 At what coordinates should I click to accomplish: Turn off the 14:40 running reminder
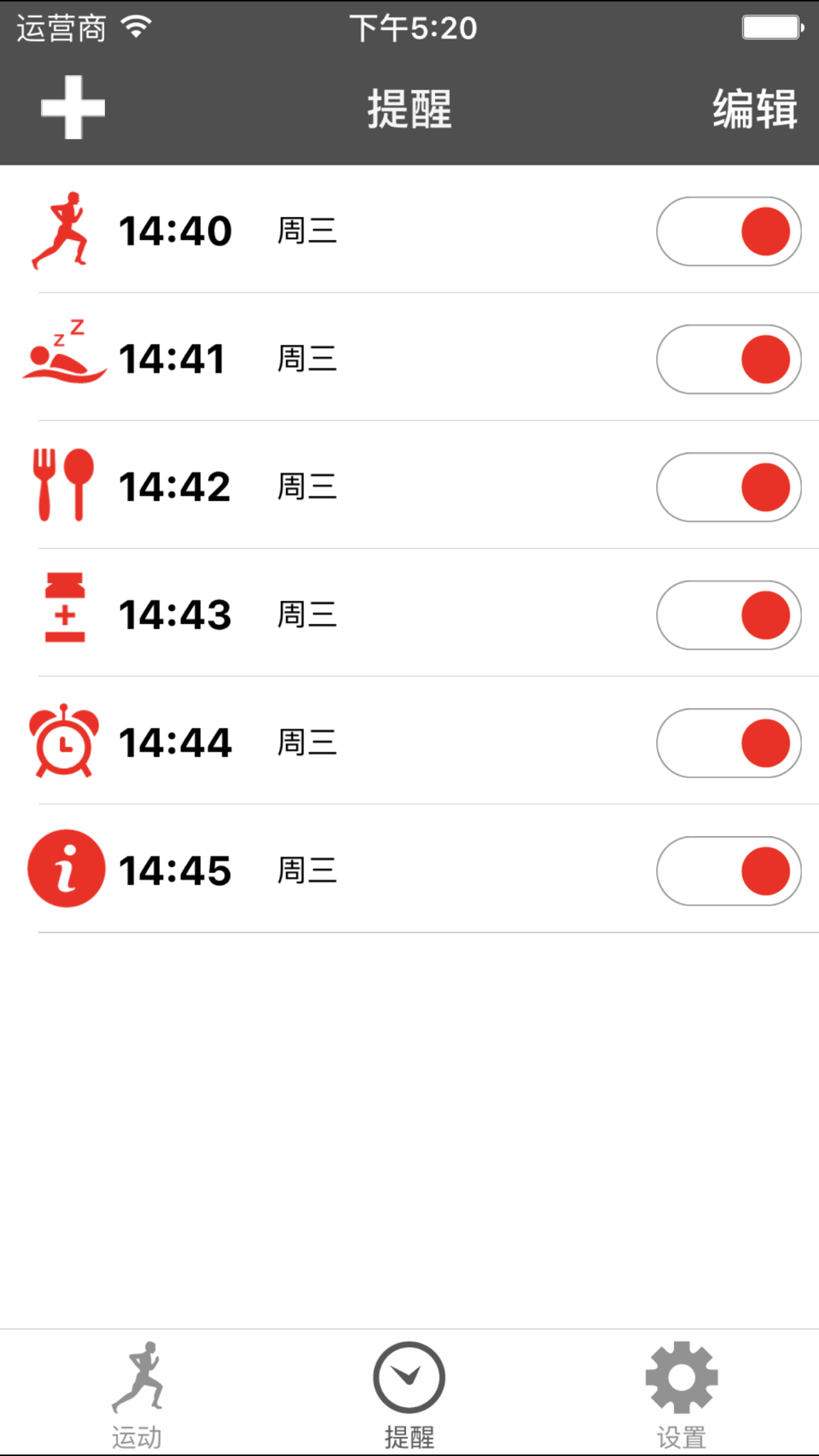[728, 231]
